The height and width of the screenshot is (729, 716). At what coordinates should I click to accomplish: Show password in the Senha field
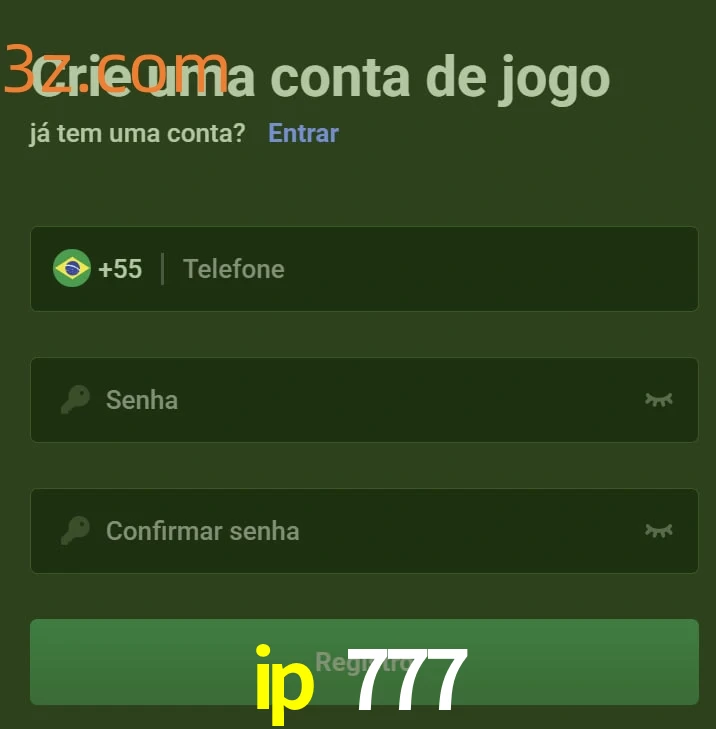point(658,400)
